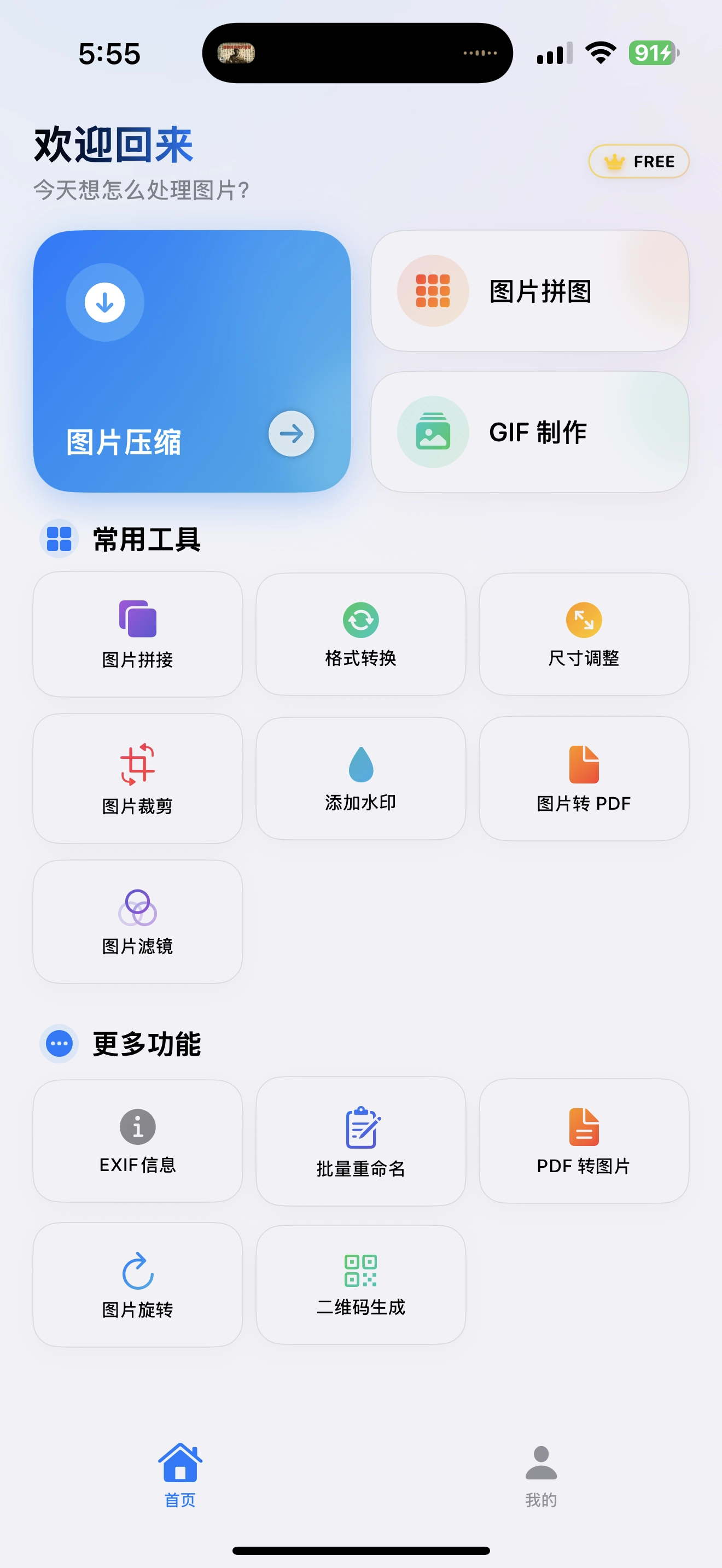The height and width of the screenshot is (1568, 722).
Task: Open the 图片压缩 image compression card
Action: [x=192, y=361]
